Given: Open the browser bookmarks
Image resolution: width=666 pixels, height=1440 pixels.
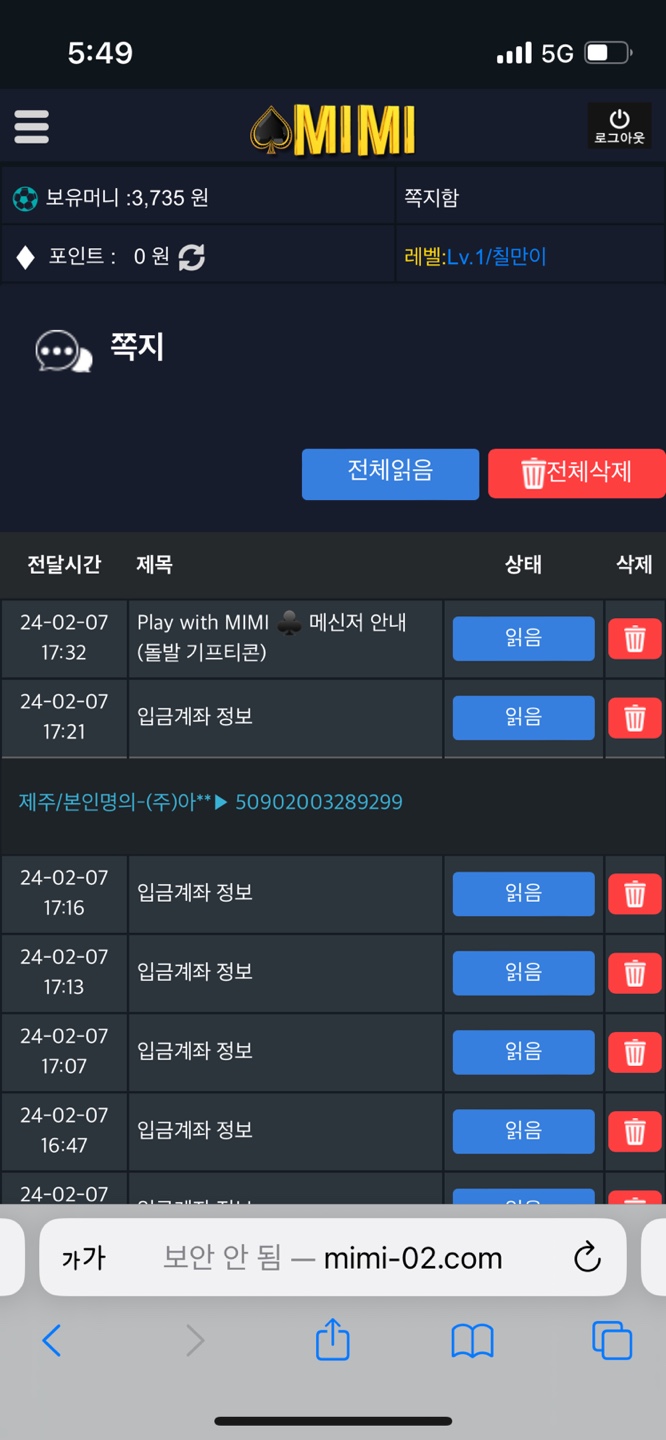Looking at the screenshot, I should (x=473, y=1341).
